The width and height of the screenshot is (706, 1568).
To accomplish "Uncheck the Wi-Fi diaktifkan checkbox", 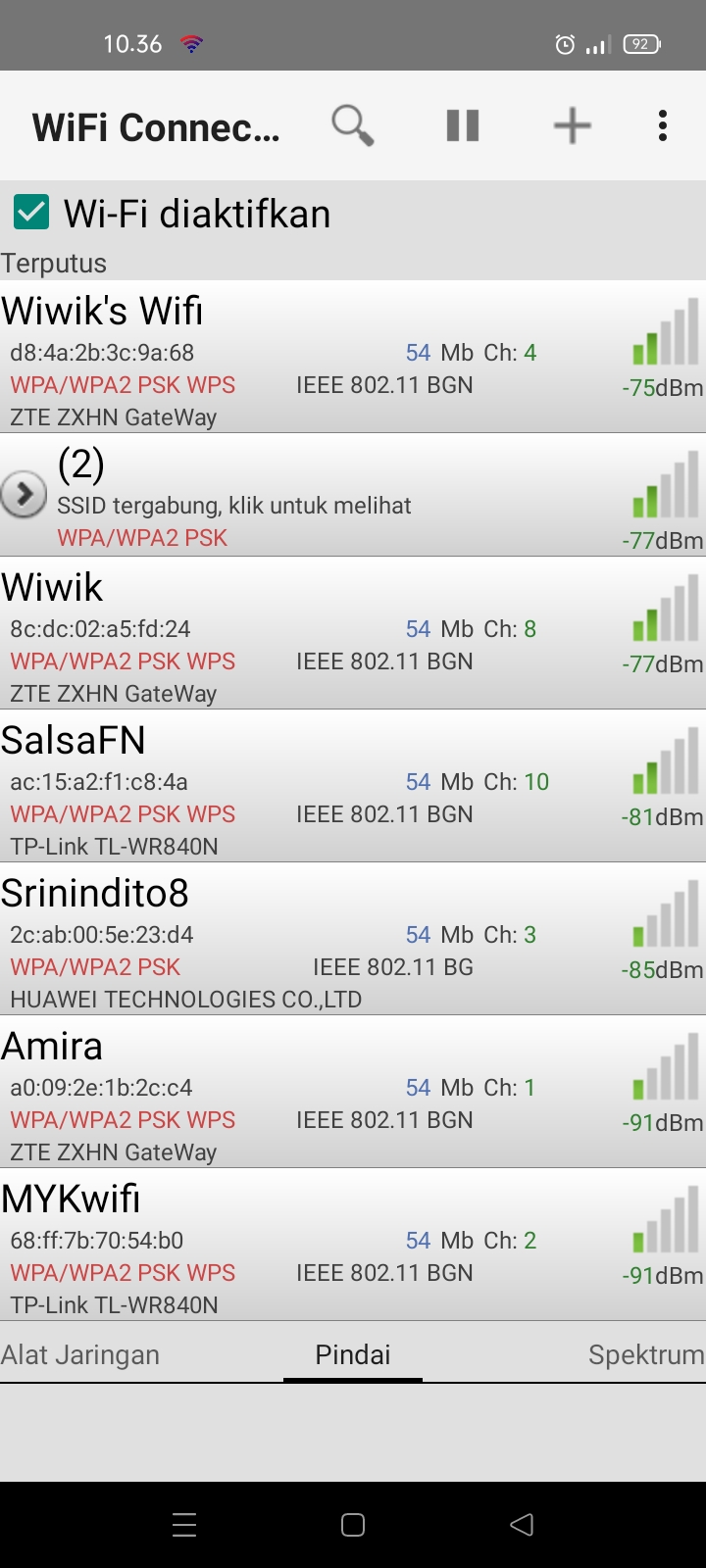I will (31, 212).
